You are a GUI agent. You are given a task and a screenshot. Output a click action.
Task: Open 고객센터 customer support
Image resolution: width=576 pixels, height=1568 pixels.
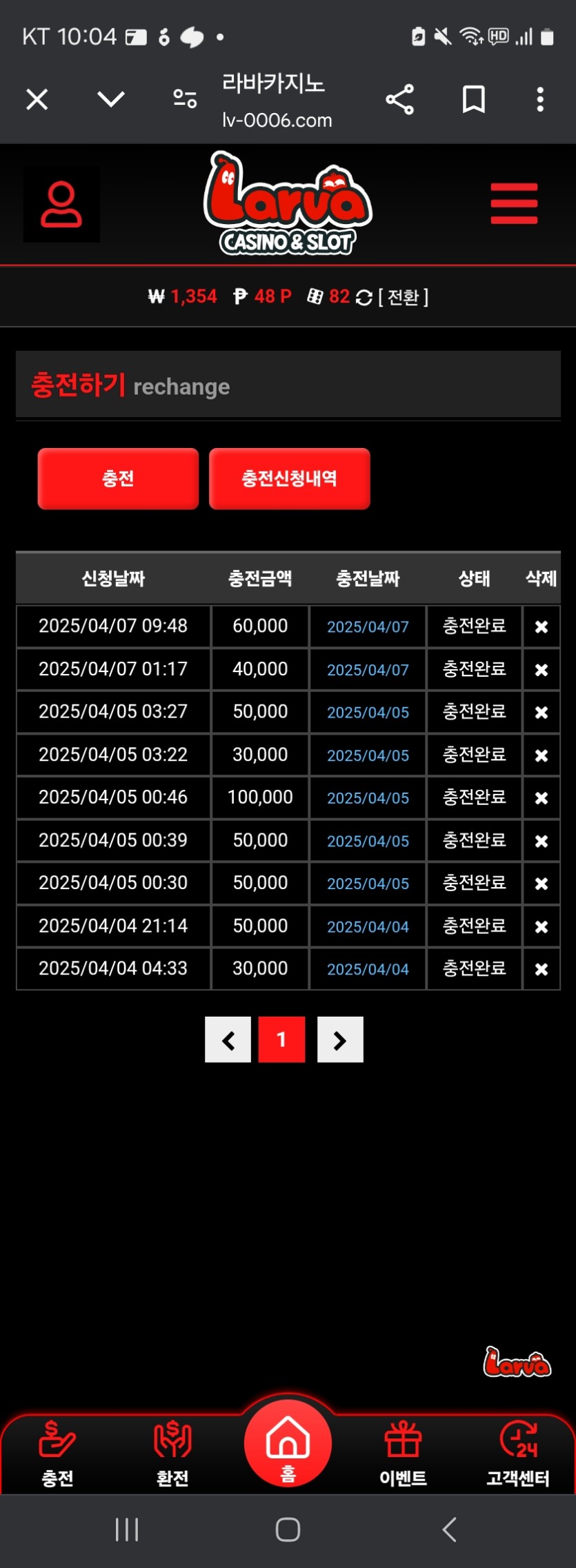518,1452
